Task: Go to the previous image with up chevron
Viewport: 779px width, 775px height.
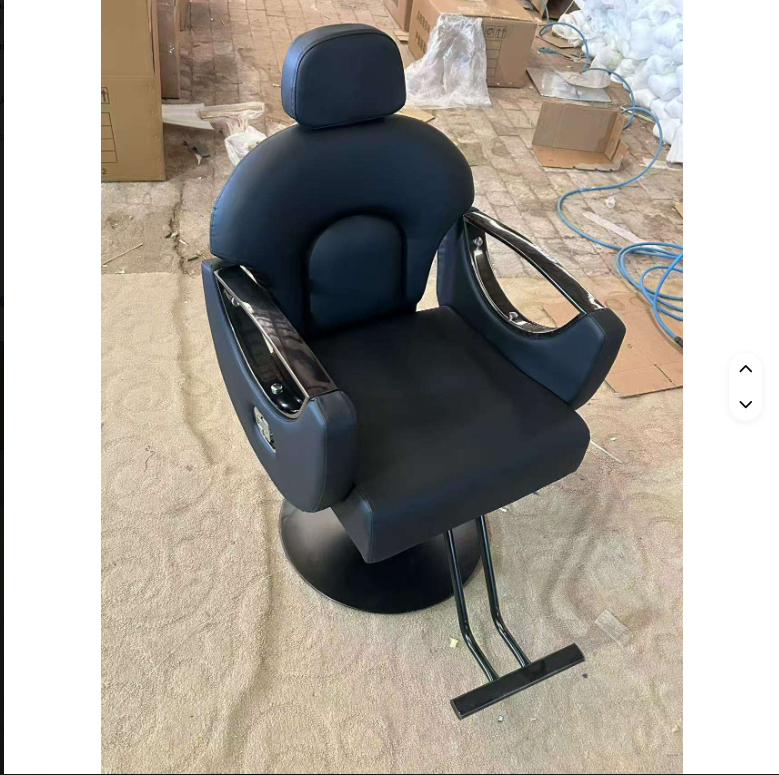Action: 745,369
